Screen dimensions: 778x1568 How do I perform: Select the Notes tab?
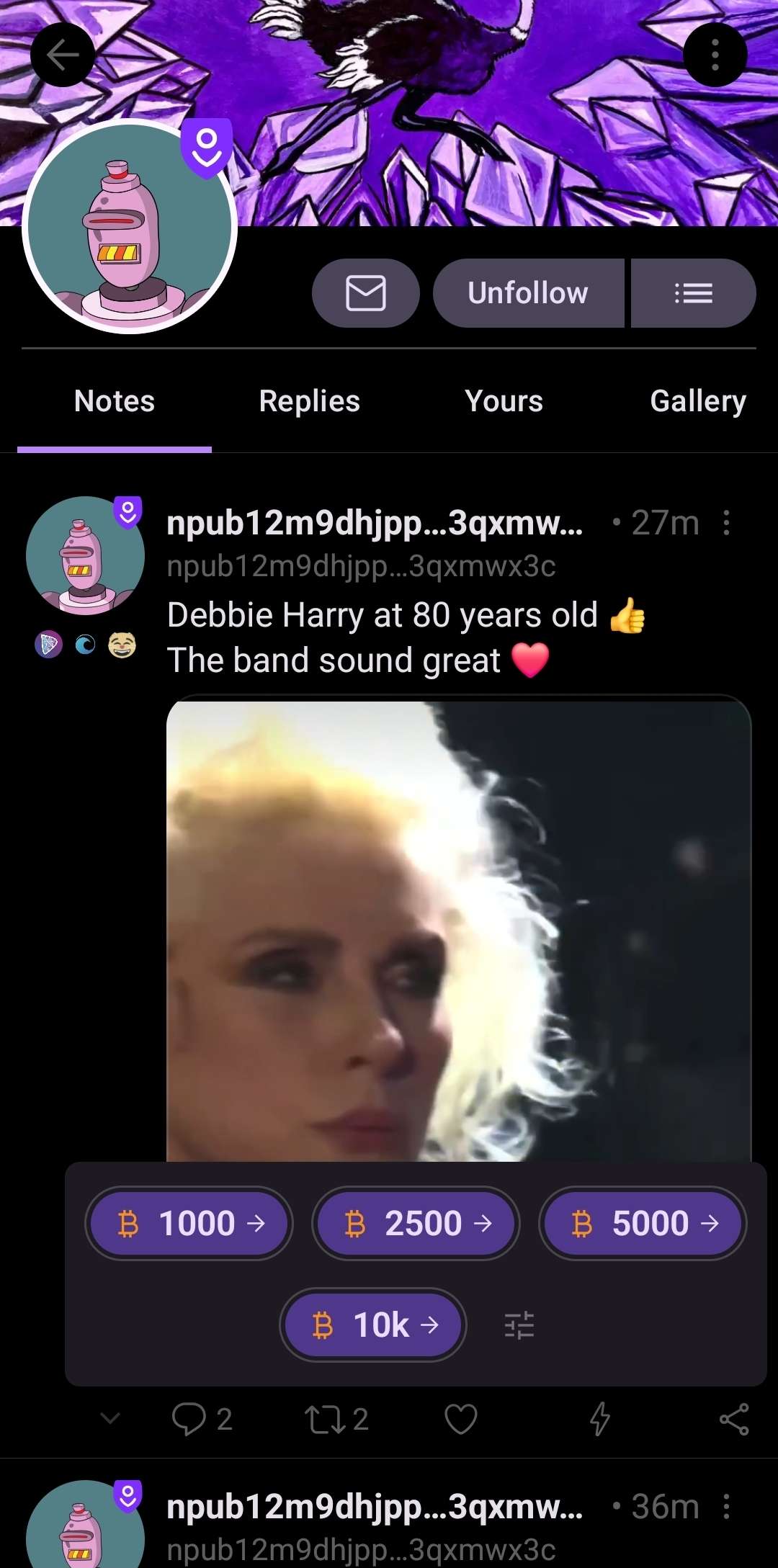[115, 401]
